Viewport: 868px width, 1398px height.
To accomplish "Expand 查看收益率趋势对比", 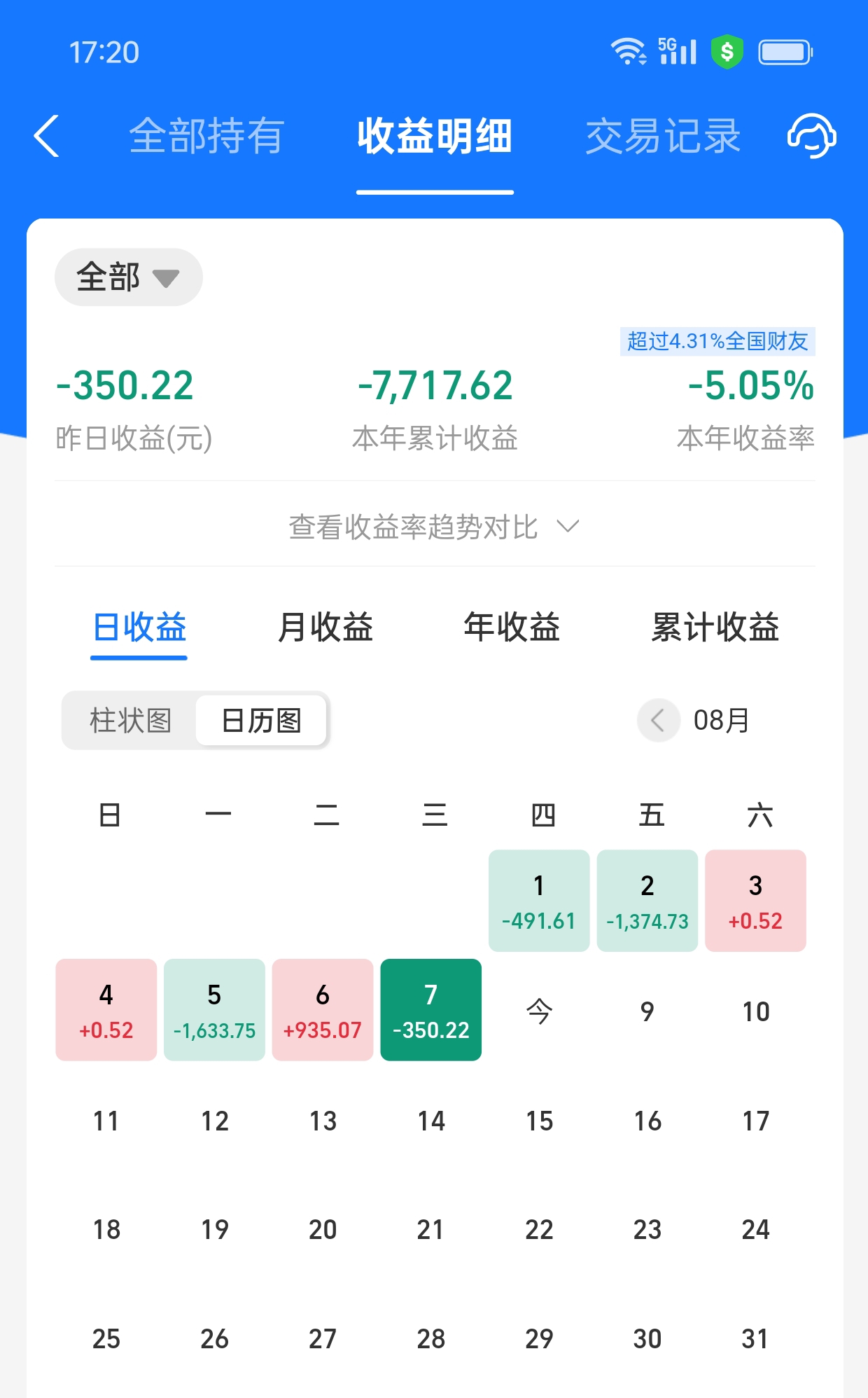I will [434, 527].
